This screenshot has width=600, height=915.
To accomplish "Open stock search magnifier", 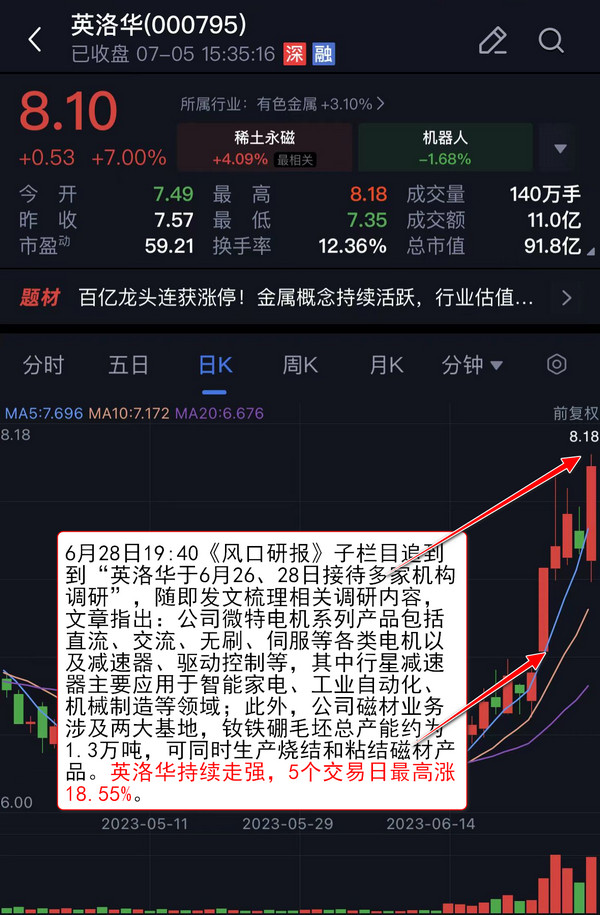I will (552, 40).
